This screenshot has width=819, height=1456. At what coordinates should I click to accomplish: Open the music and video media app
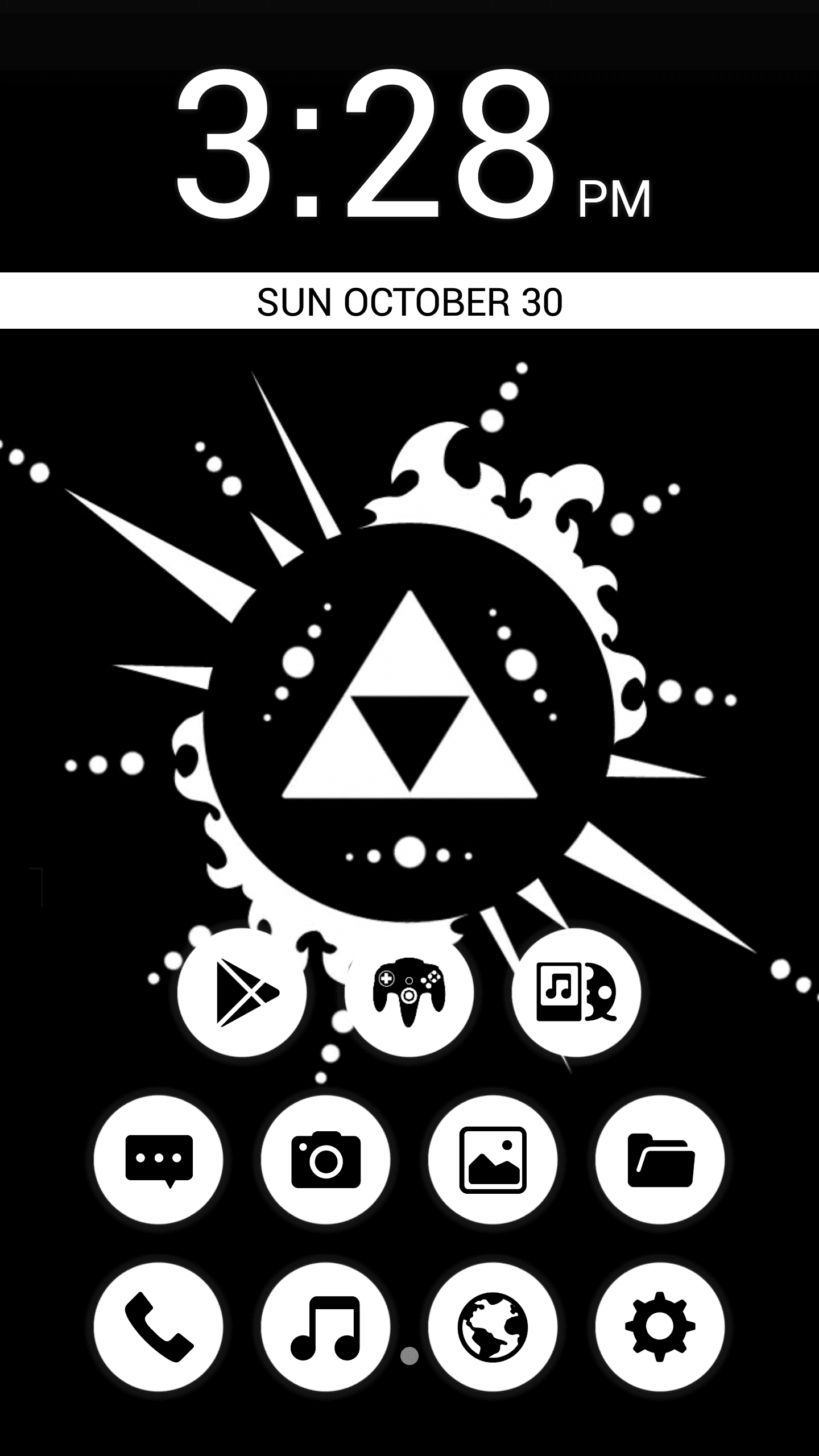[x=576, y=992]
